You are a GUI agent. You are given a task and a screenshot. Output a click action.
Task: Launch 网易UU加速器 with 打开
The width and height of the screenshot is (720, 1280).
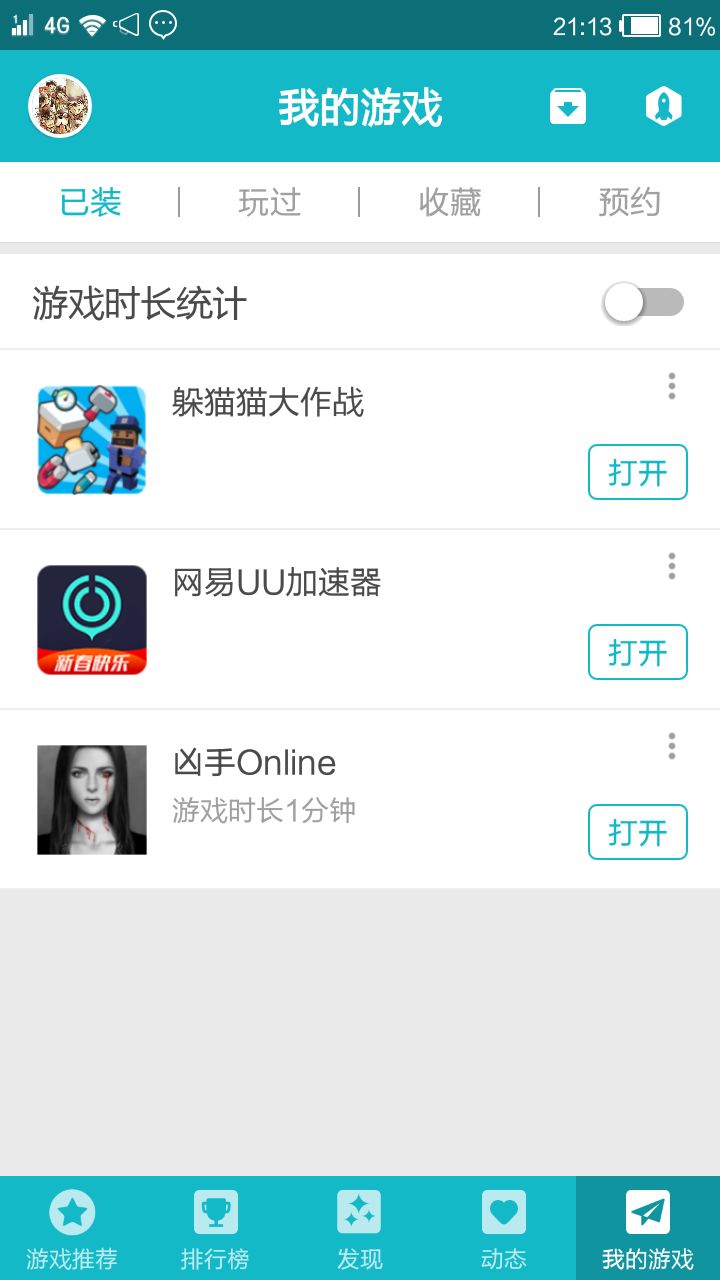coord(637,652)
